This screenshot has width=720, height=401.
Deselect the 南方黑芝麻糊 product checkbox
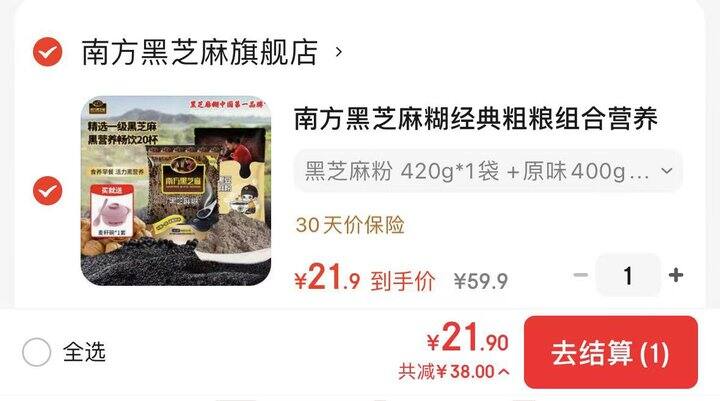click(x=47, y=190)
